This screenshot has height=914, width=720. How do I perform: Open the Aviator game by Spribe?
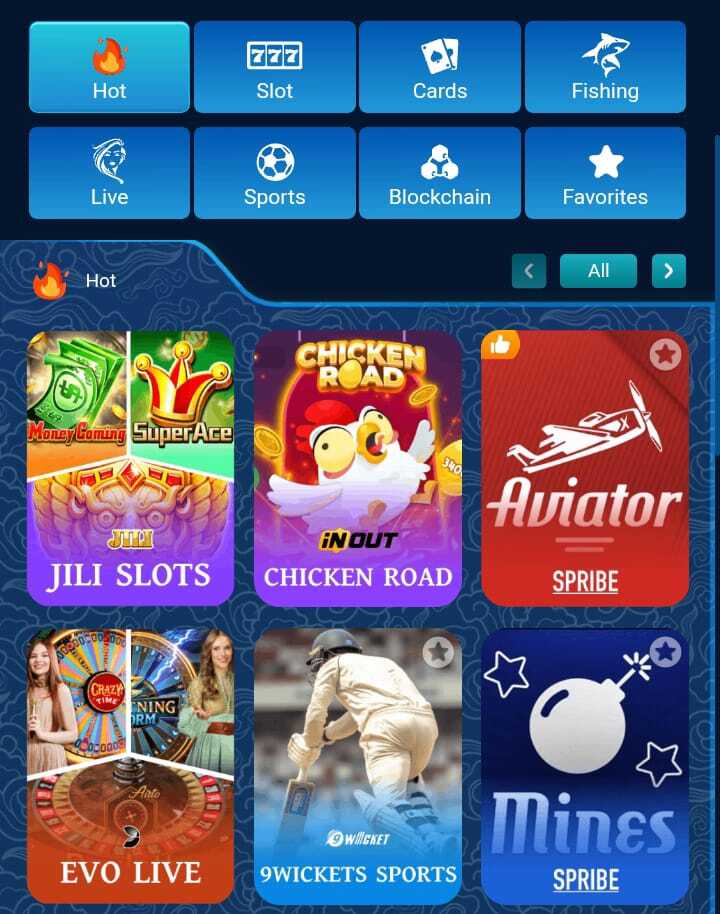coord(585,480)
